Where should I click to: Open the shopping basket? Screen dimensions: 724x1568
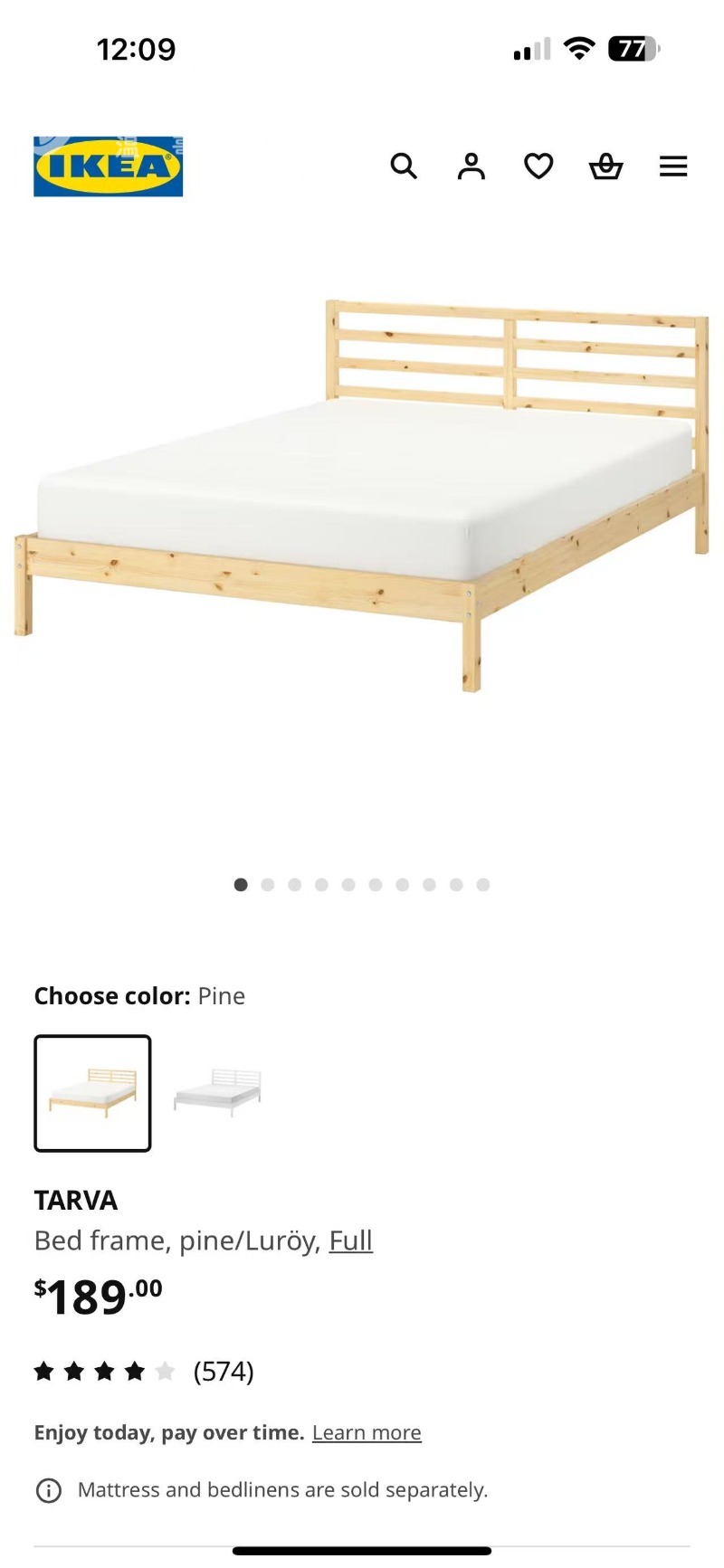pyautogui.click(x=605, y=166)
